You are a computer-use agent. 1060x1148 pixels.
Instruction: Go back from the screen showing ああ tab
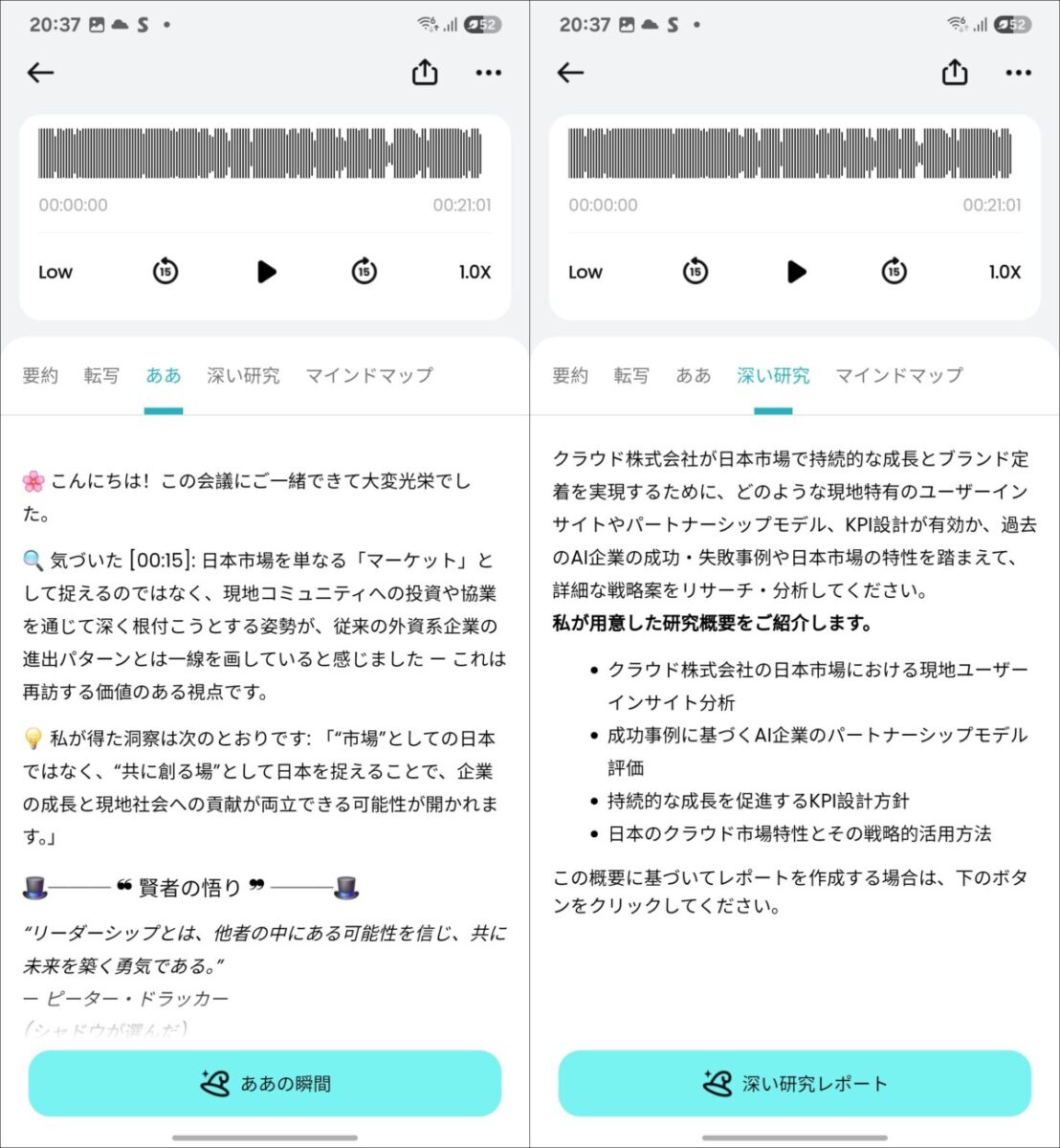(41, 73)
